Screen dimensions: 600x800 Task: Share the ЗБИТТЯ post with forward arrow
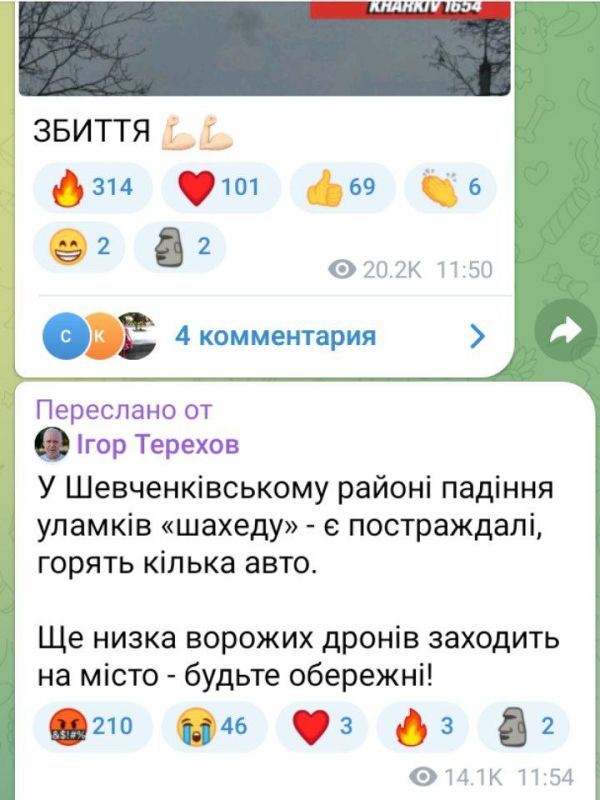tap(565, 331)
